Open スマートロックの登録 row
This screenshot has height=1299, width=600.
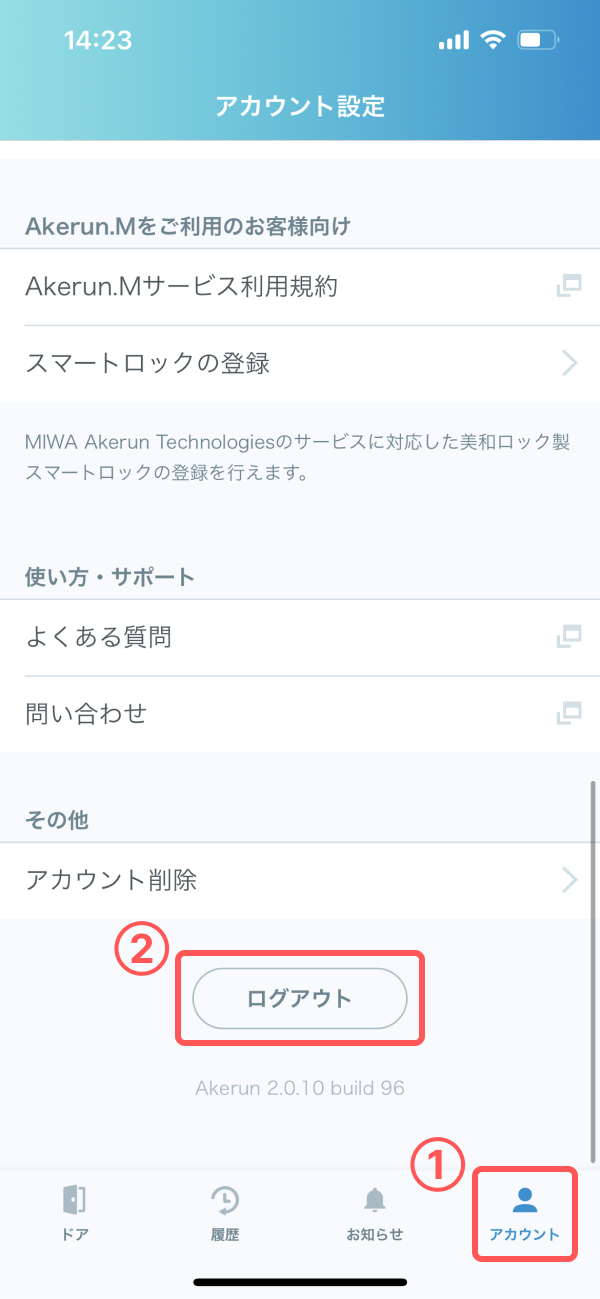[300, 363]
